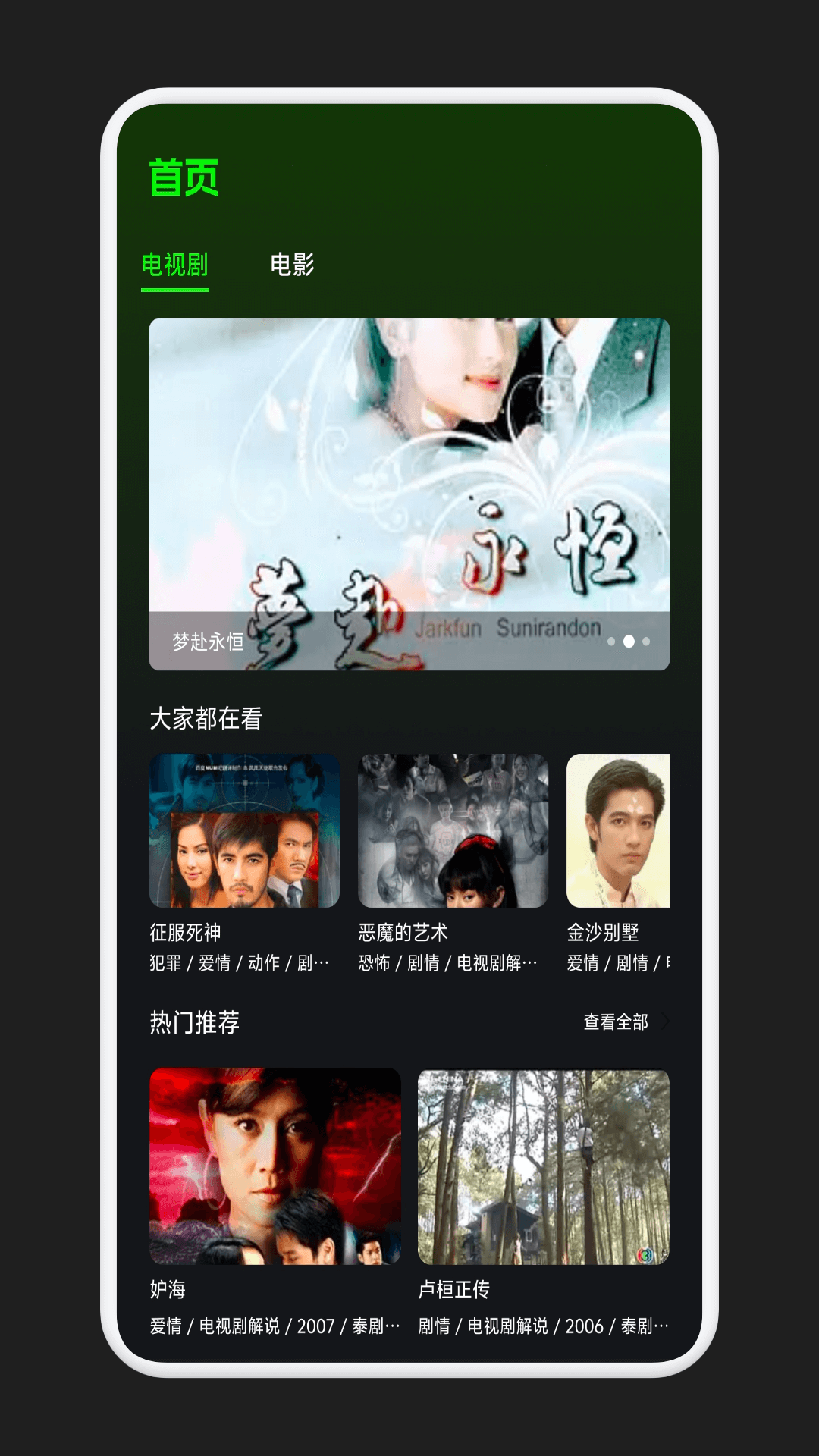Click the 恶魔的艺术 title text

tap(402, 933)
